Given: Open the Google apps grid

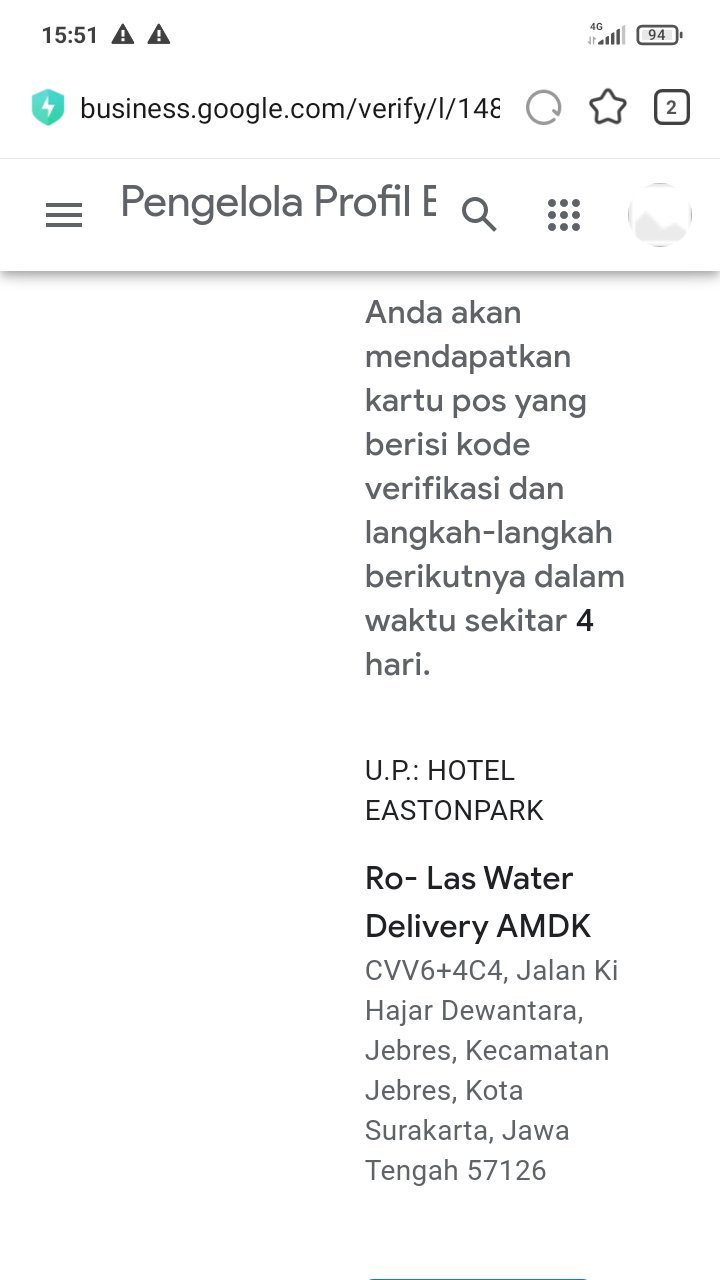Looking at the screenshot, I should pos(564,215).
